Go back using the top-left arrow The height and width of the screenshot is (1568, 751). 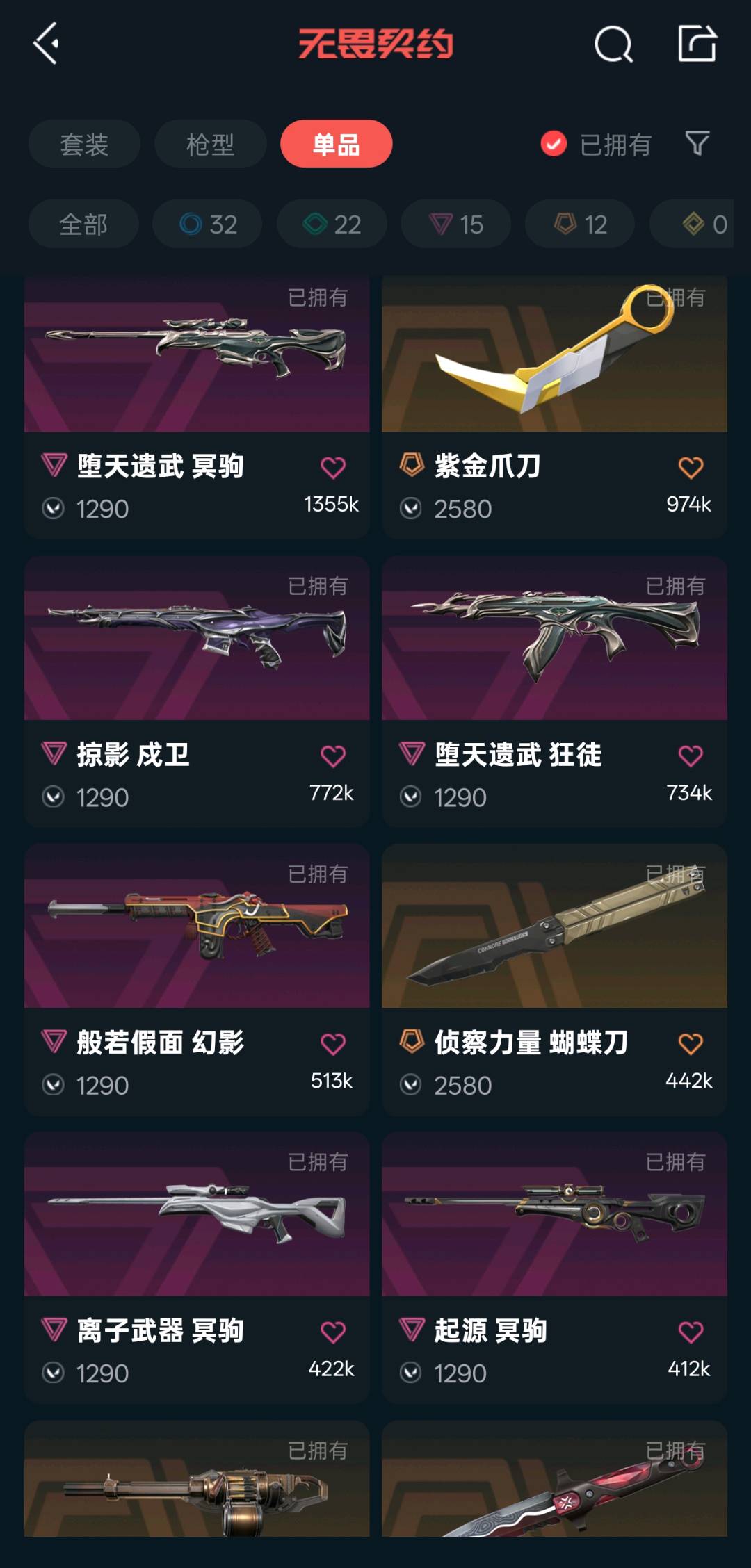point(47,44)
